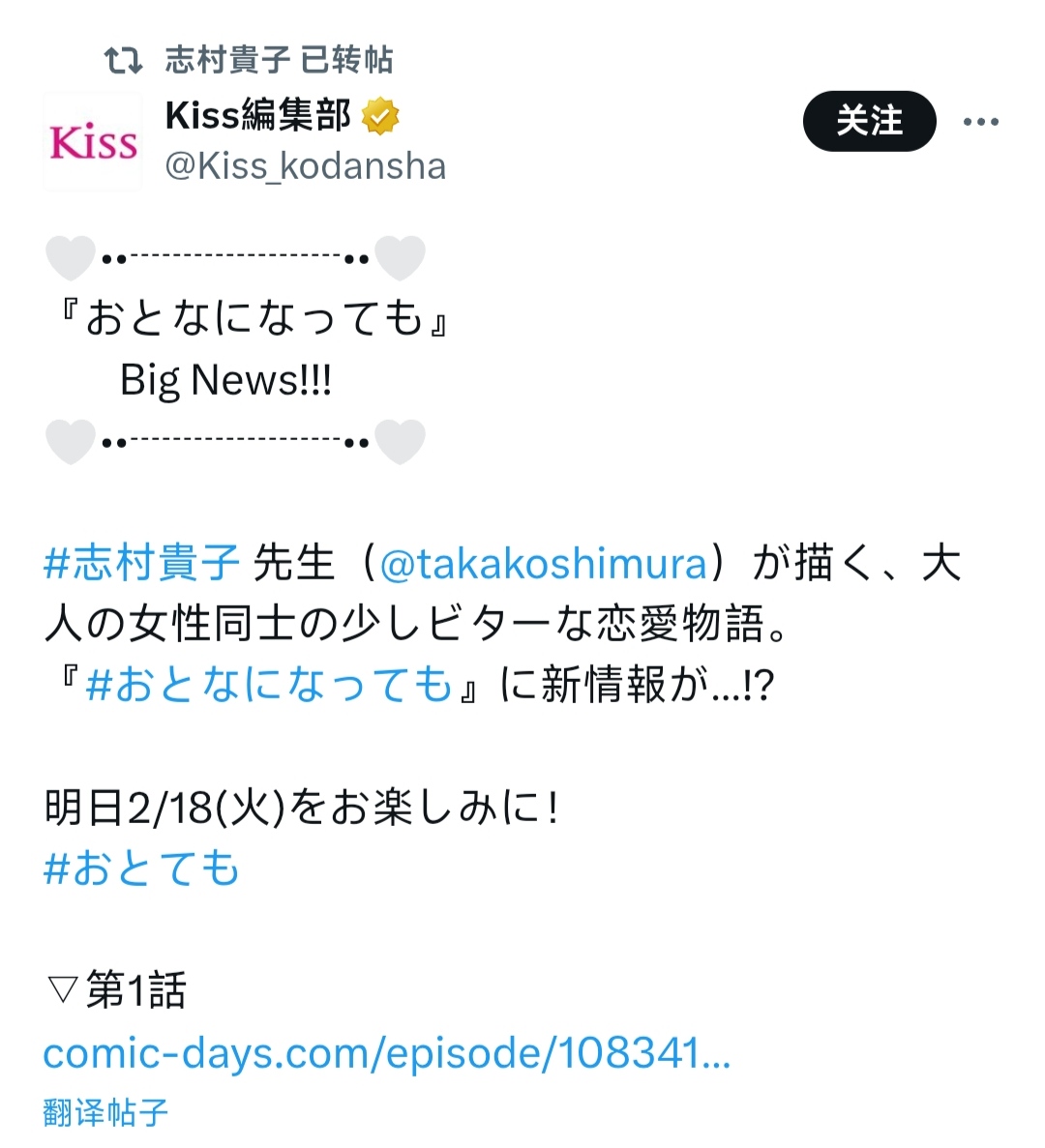Image resolution: width=1045 pixels, height=1148 pixels.
Task: Translate this post via 翻译帖子
Action: [x=105, y=1112]
